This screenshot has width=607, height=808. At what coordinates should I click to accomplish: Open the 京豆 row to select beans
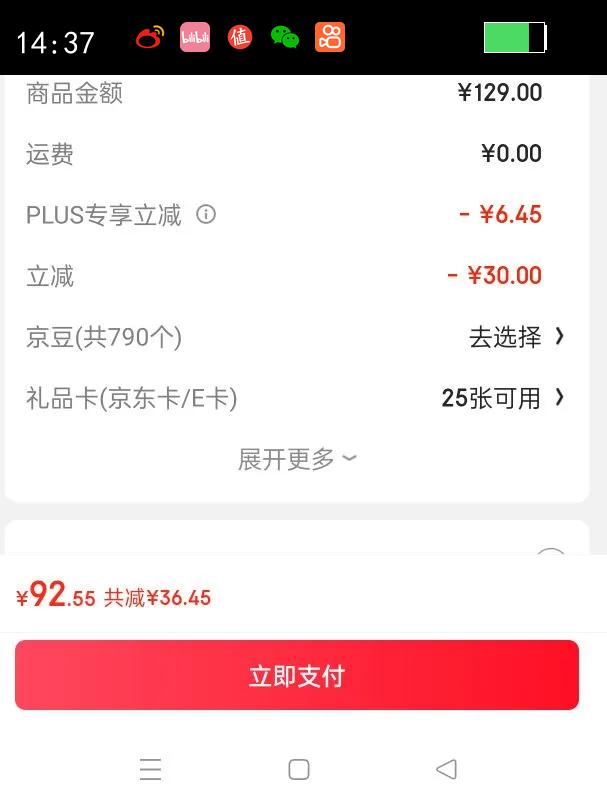click(515, 337)
